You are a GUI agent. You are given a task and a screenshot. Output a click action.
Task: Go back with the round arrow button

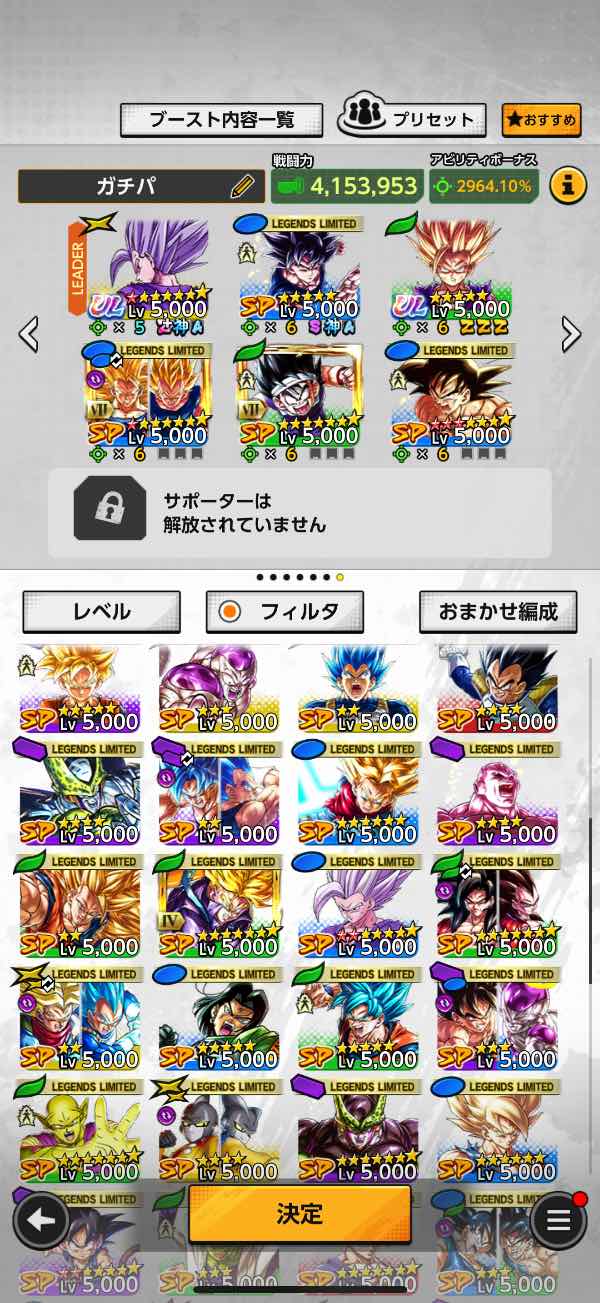[x=41, y=1220]
